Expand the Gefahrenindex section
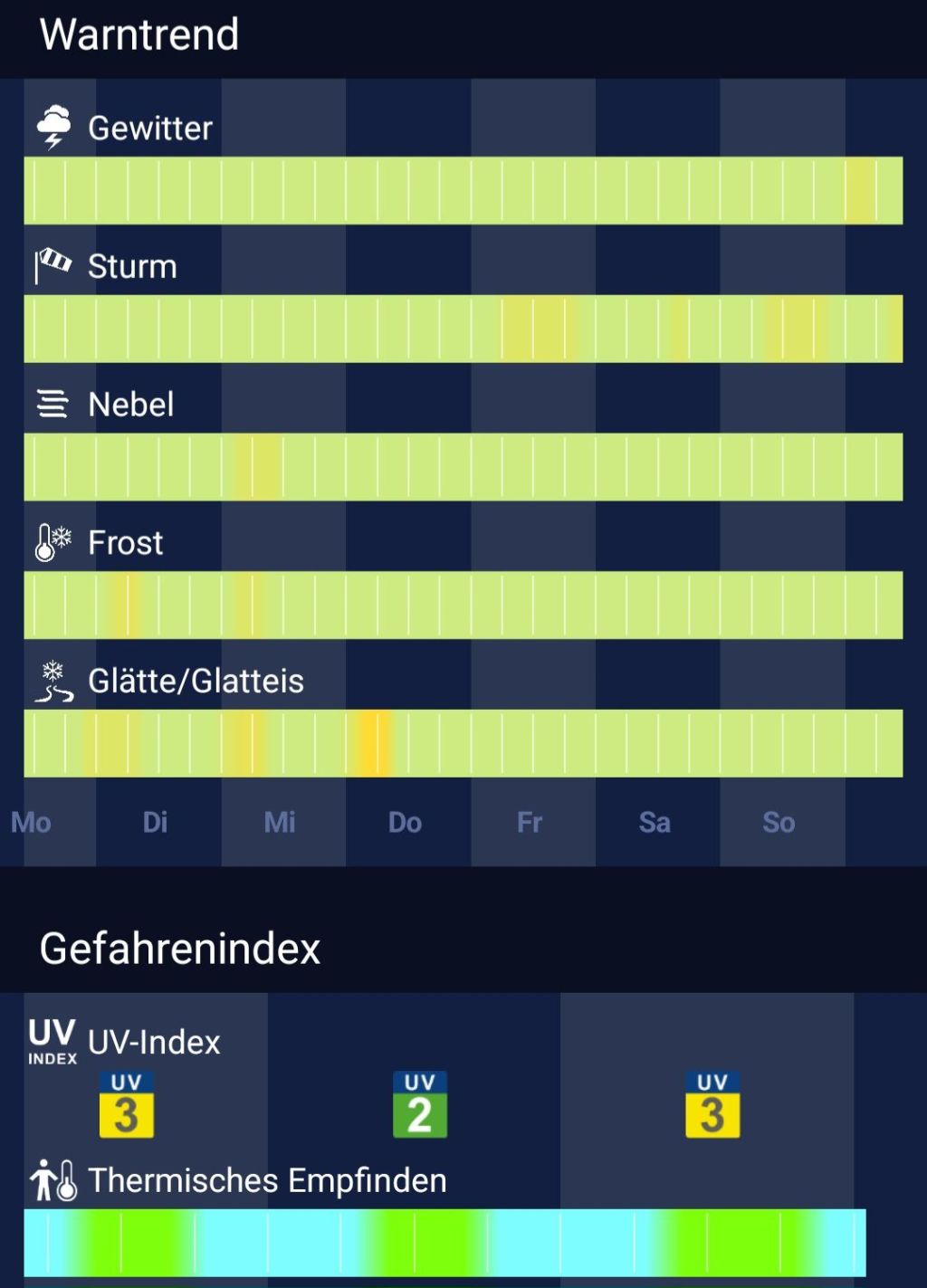The height and width of the screenshot is (1288, 927). coord(177,949)
